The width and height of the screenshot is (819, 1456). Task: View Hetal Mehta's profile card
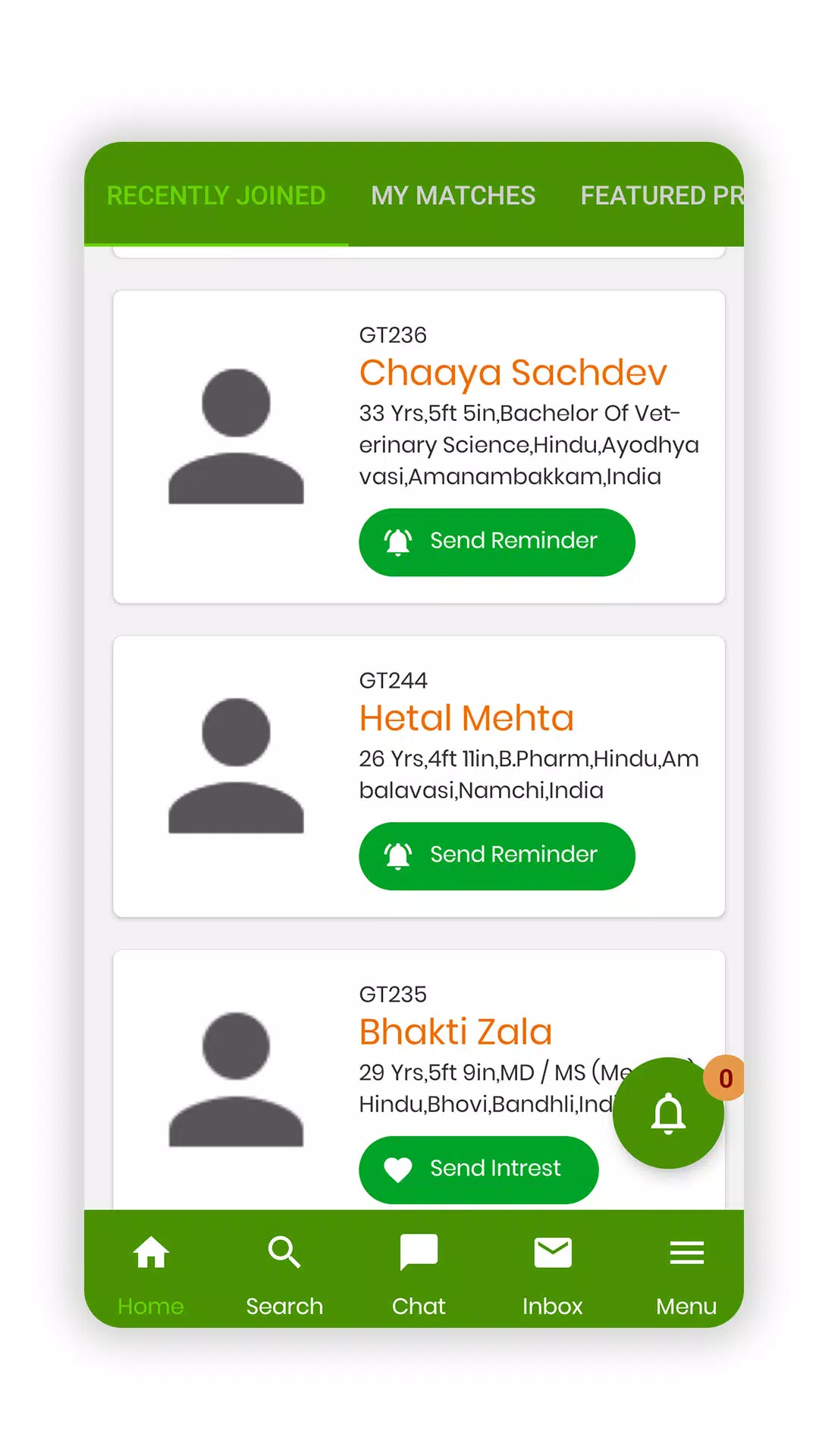466,718
